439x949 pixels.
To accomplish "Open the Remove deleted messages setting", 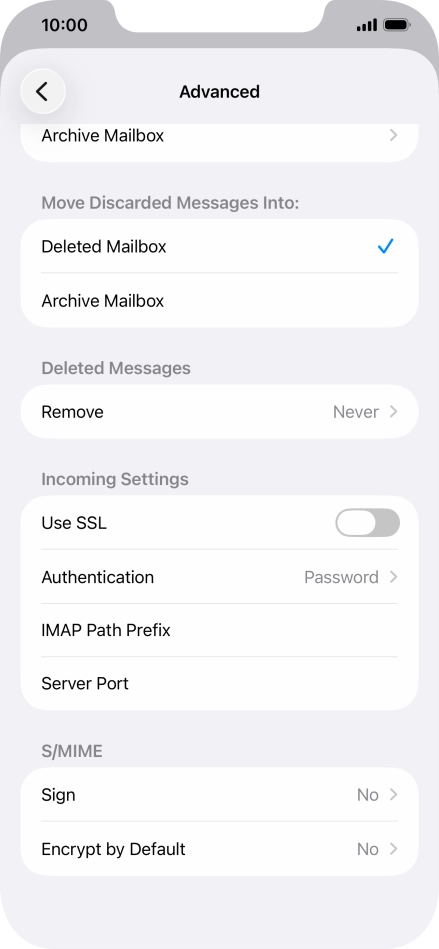I will tap(219, 412).
